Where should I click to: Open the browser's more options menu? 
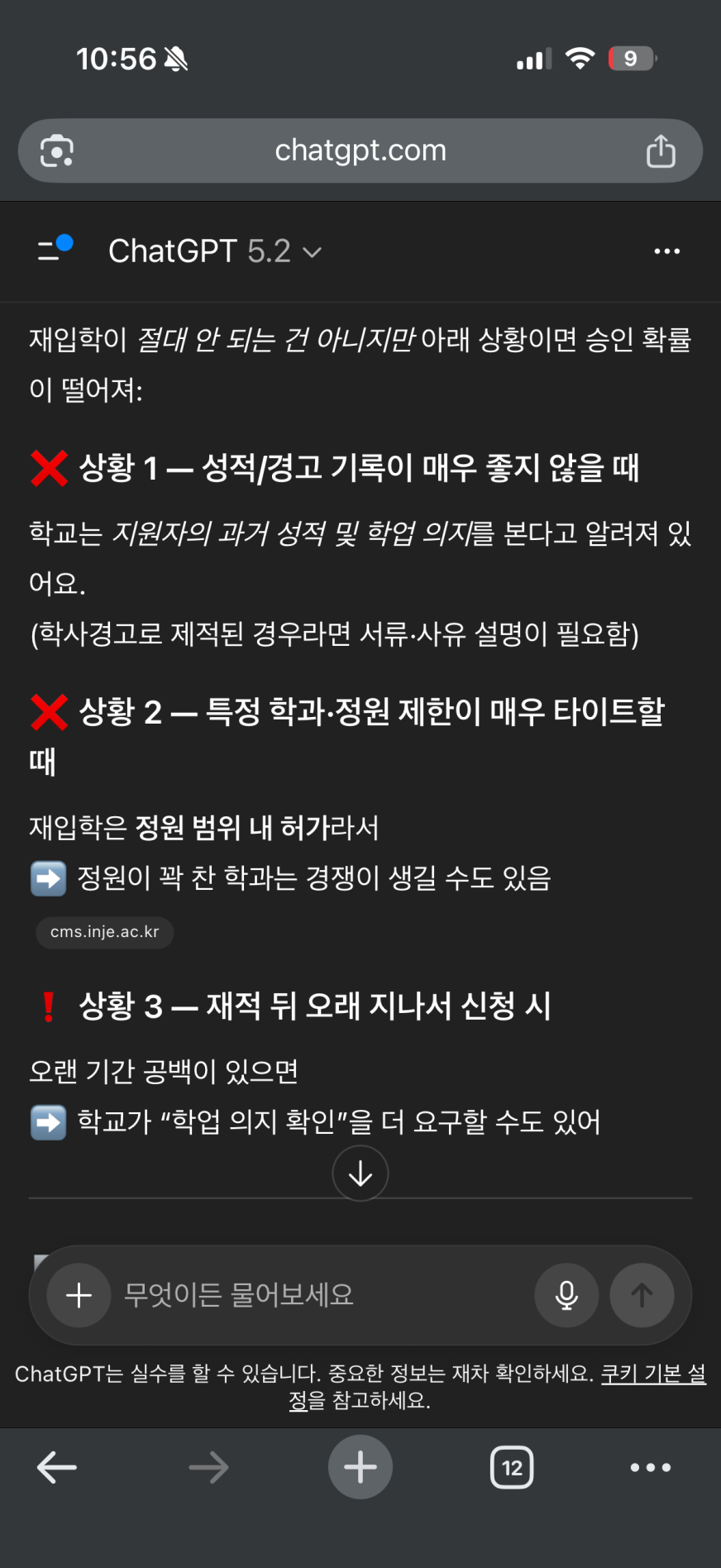650,1468
